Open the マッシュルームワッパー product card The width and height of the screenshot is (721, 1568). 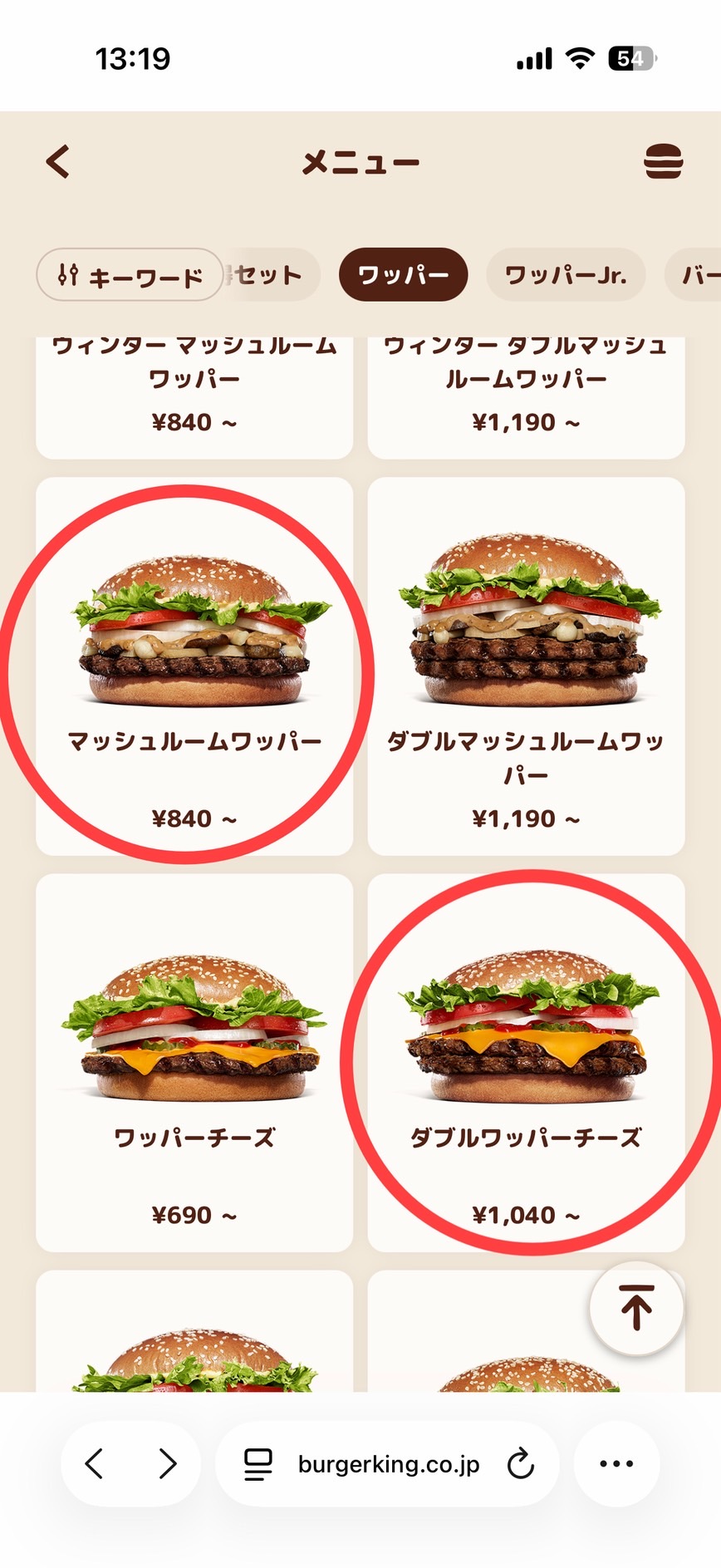tap(194, 666)
